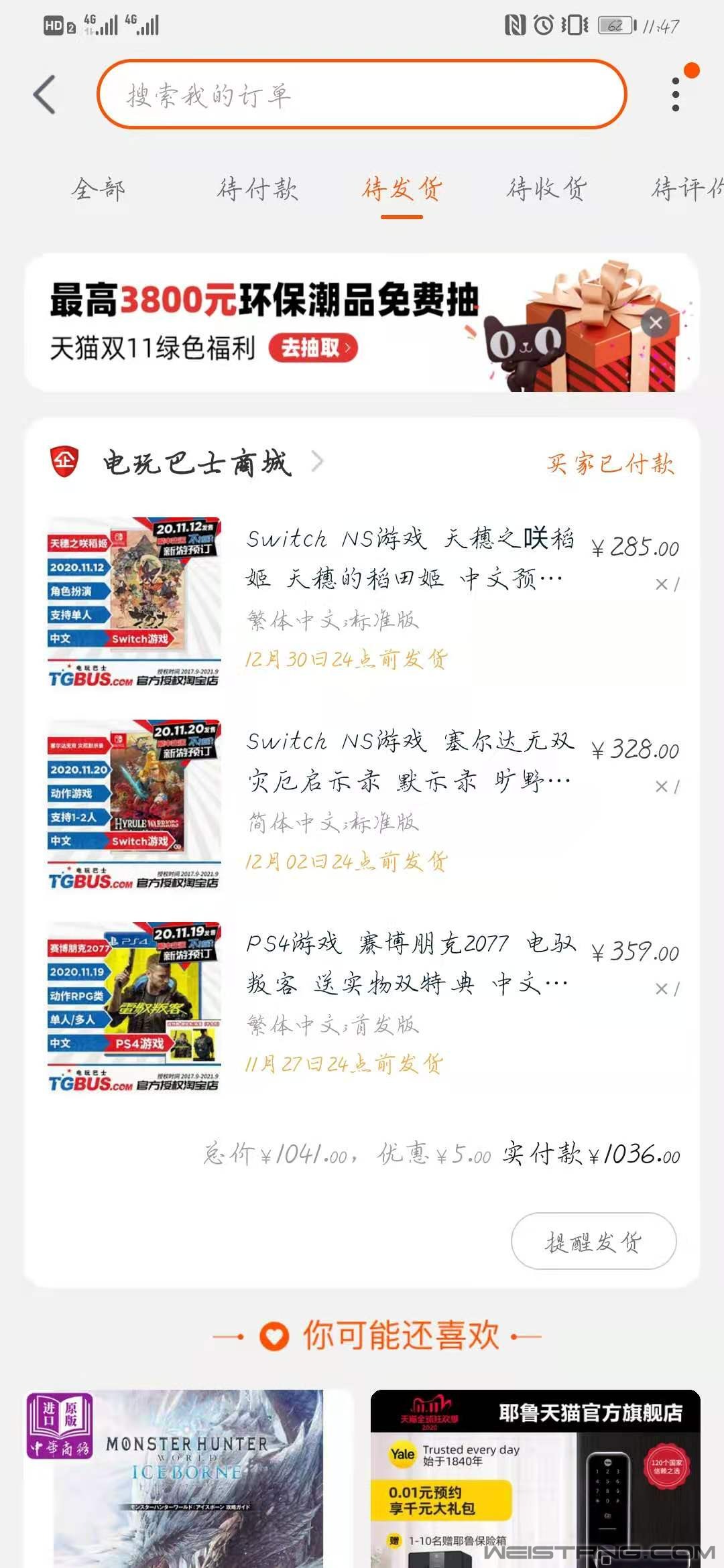Switch to the 待评价 tab
724x1568 pixels.
coord(687,189)
